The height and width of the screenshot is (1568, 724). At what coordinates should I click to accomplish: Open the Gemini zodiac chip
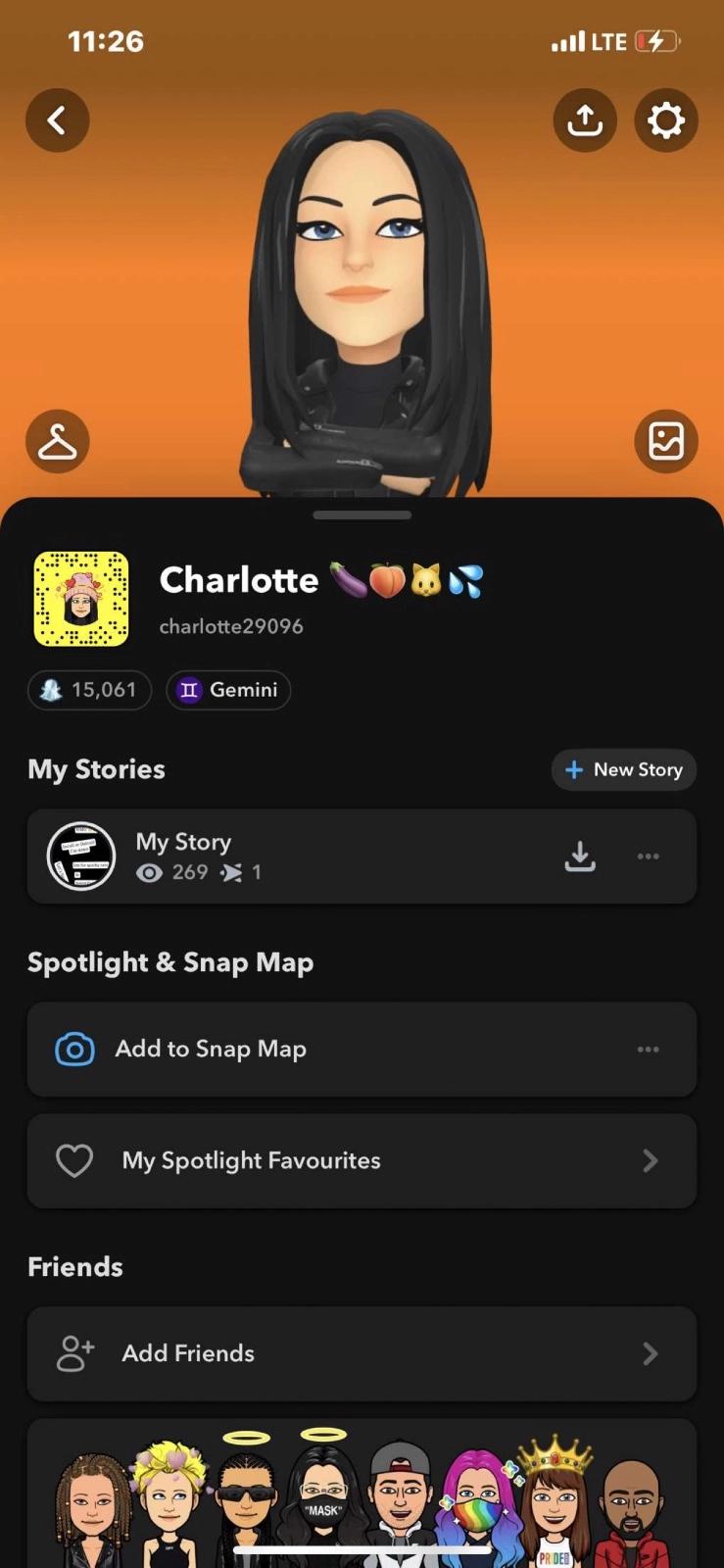tap(228, 690)
